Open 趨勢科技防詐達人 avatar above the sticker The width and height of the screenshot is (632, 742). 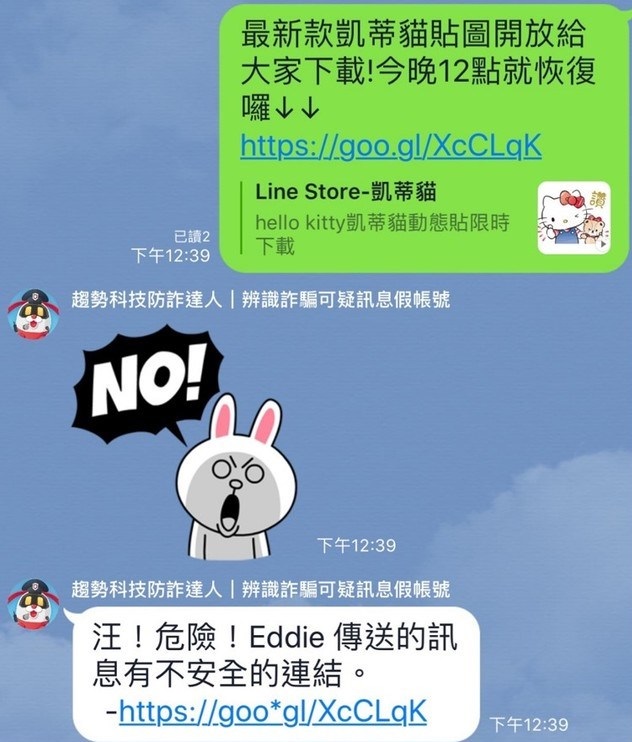[x=33, y=314]
